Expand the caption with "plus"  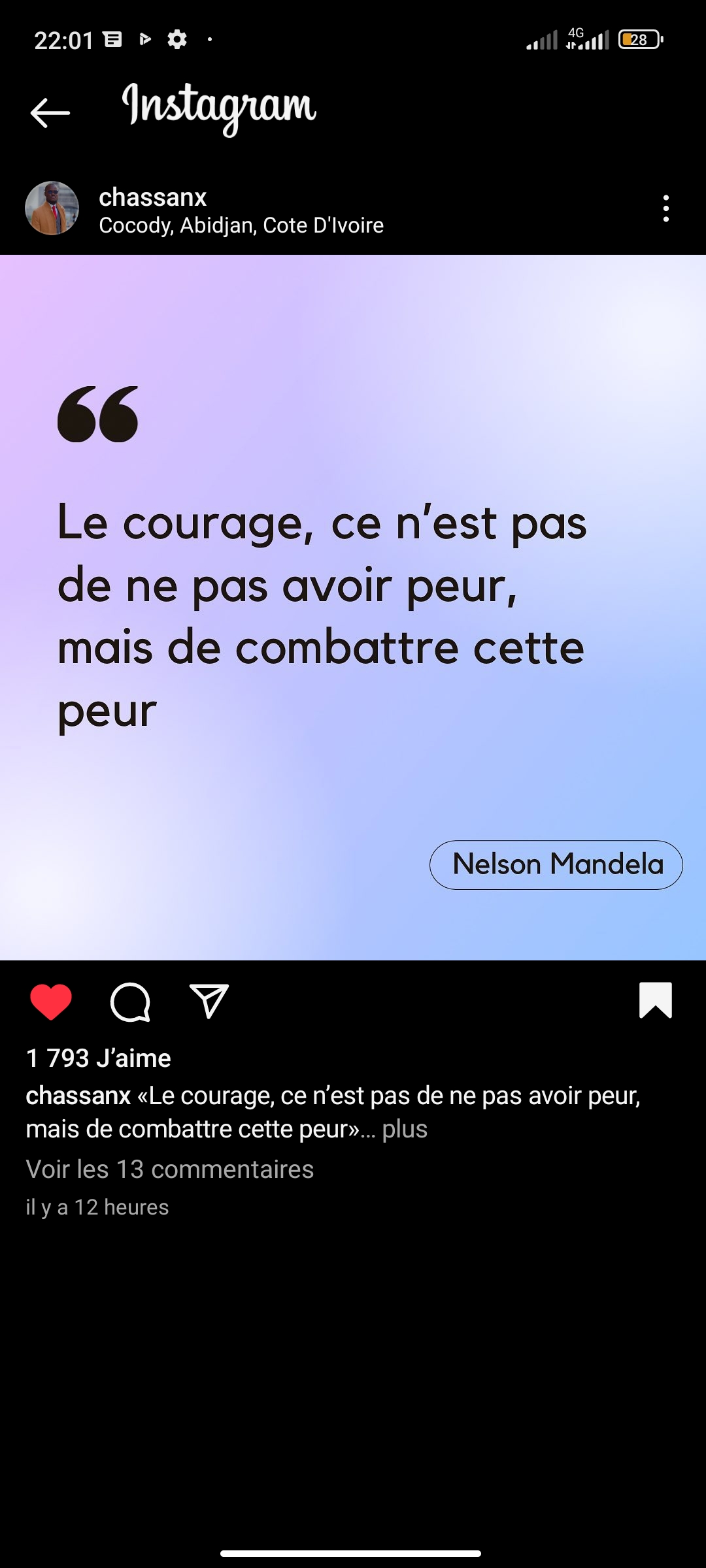tap(404, 1129)
